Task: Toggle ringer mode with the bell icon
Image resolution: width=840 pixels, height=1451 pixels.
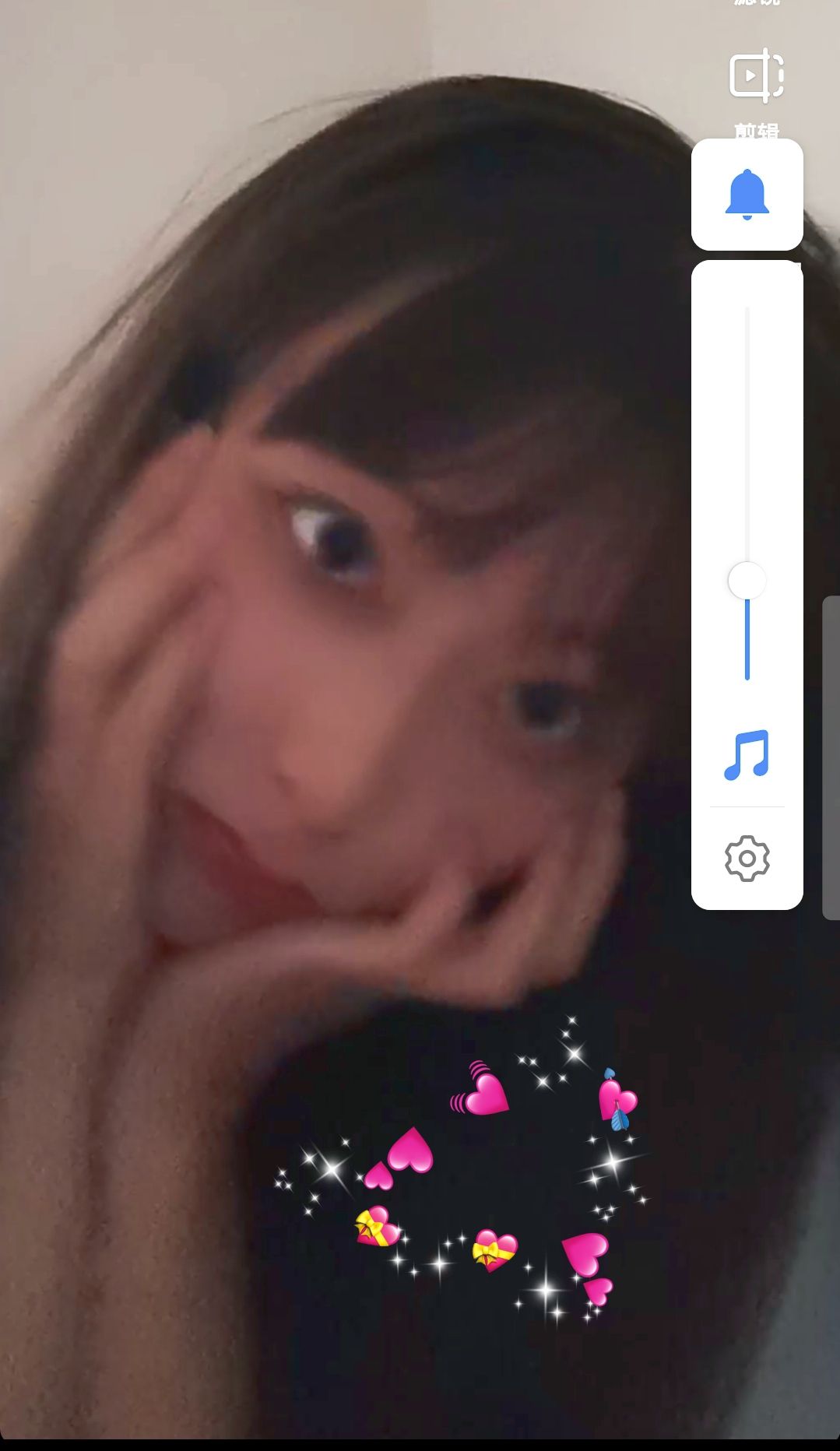Action: click(747, 195)
